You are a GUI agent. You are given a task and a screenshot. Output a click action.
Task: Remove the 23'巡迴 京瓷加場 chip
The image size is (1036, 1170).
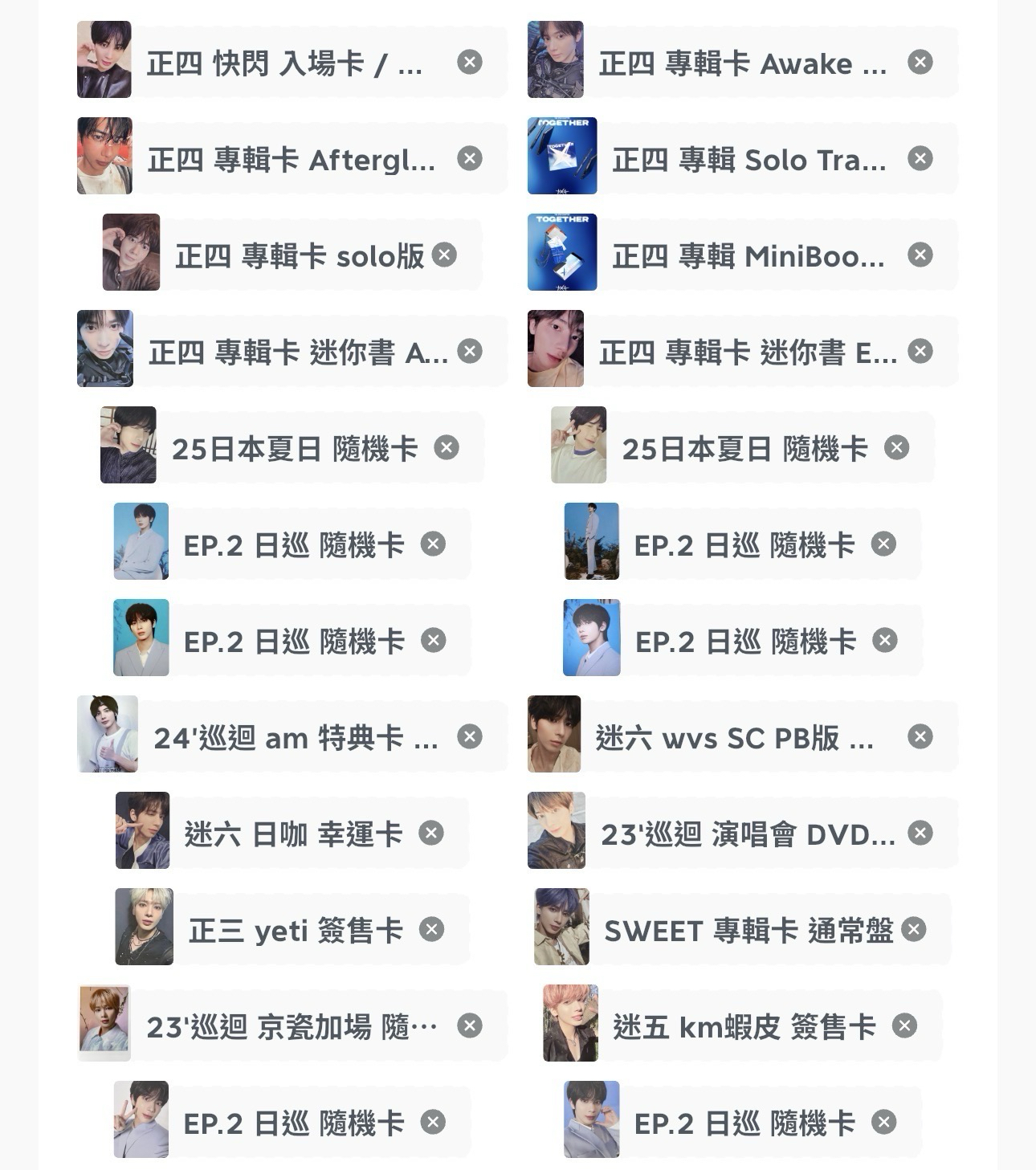[470, 1025]
